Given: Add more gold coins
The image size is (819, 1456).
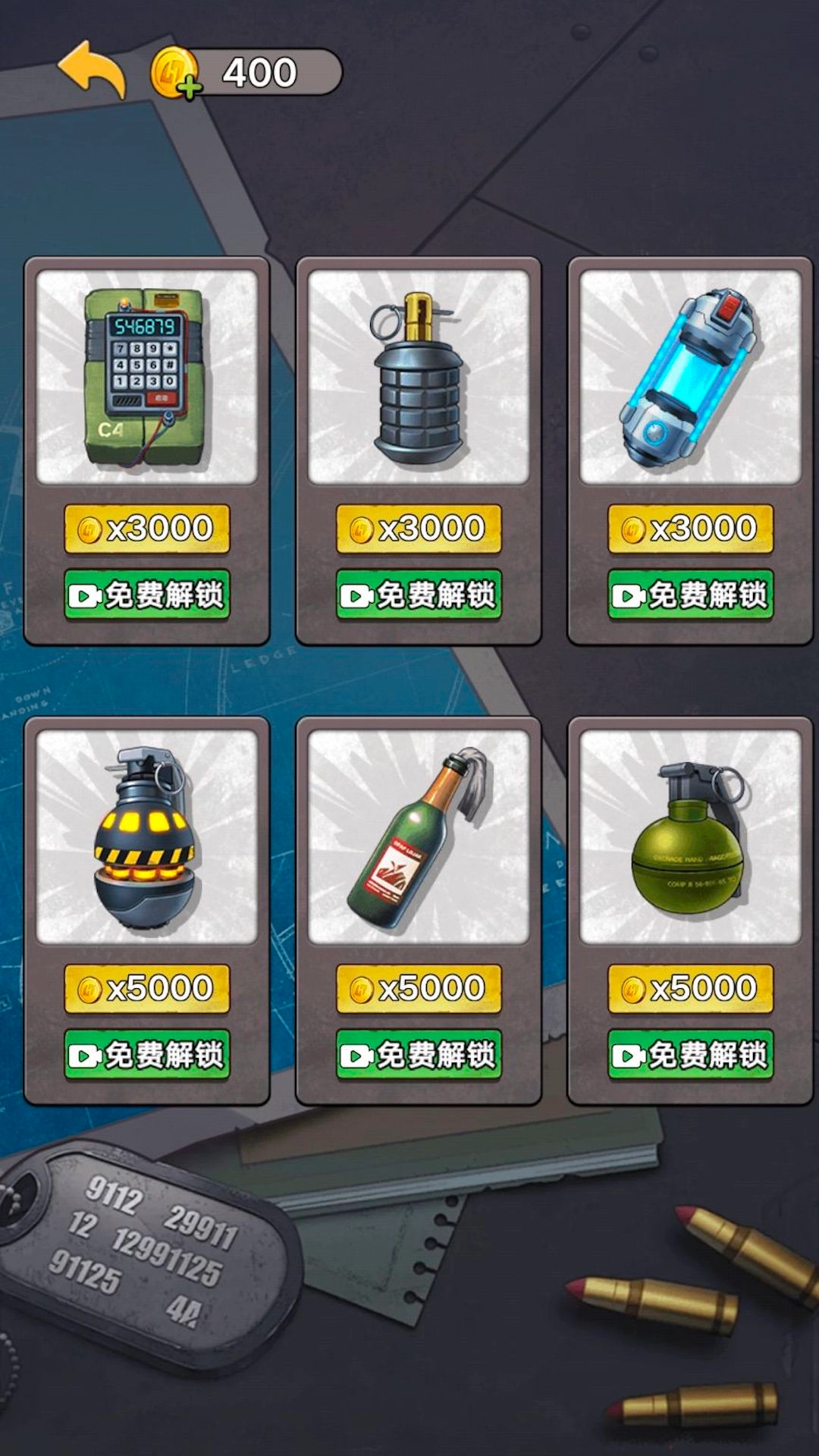Looking at the screenshot, I should click(176, 73).
